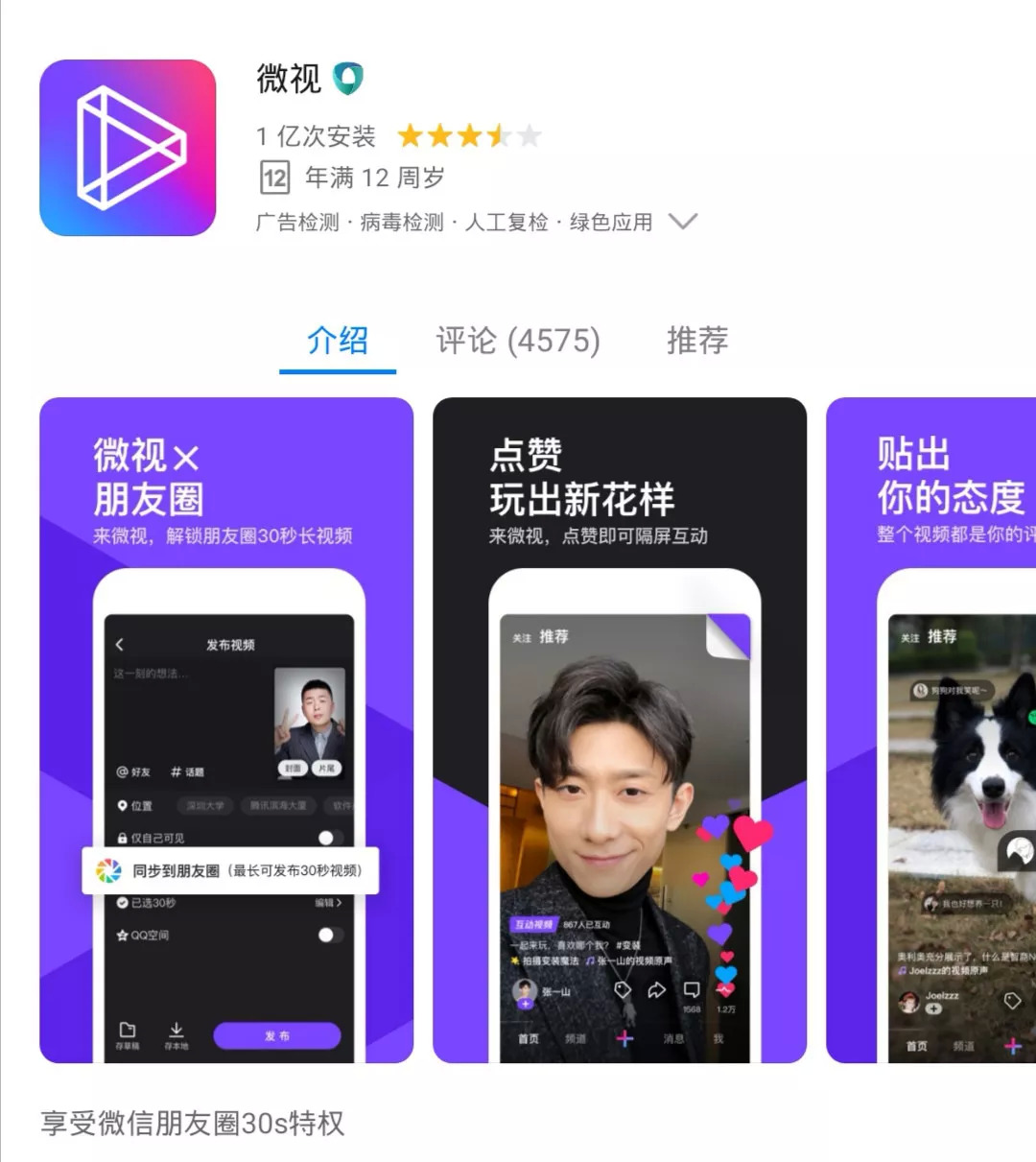Expand the safety check details chevron
Viewport: 1036px width, 1162px height.
[x=683, y=222]
